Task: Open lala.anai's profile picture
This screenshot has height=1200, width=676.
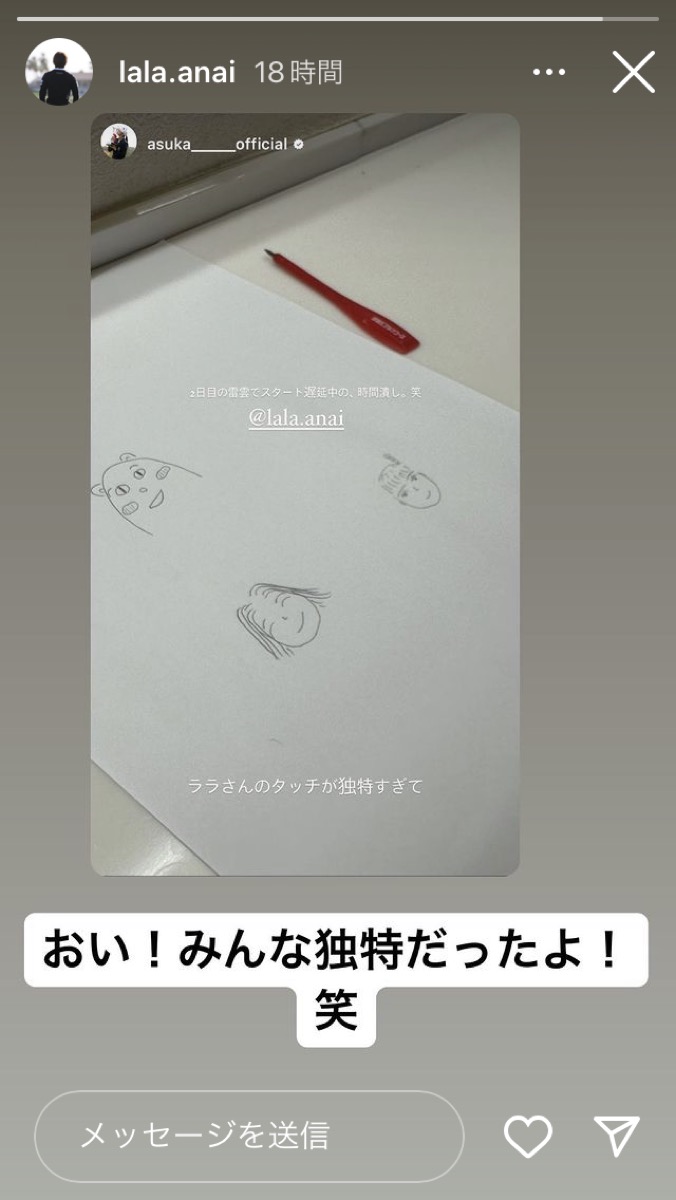Action: (x=59, y=72)
